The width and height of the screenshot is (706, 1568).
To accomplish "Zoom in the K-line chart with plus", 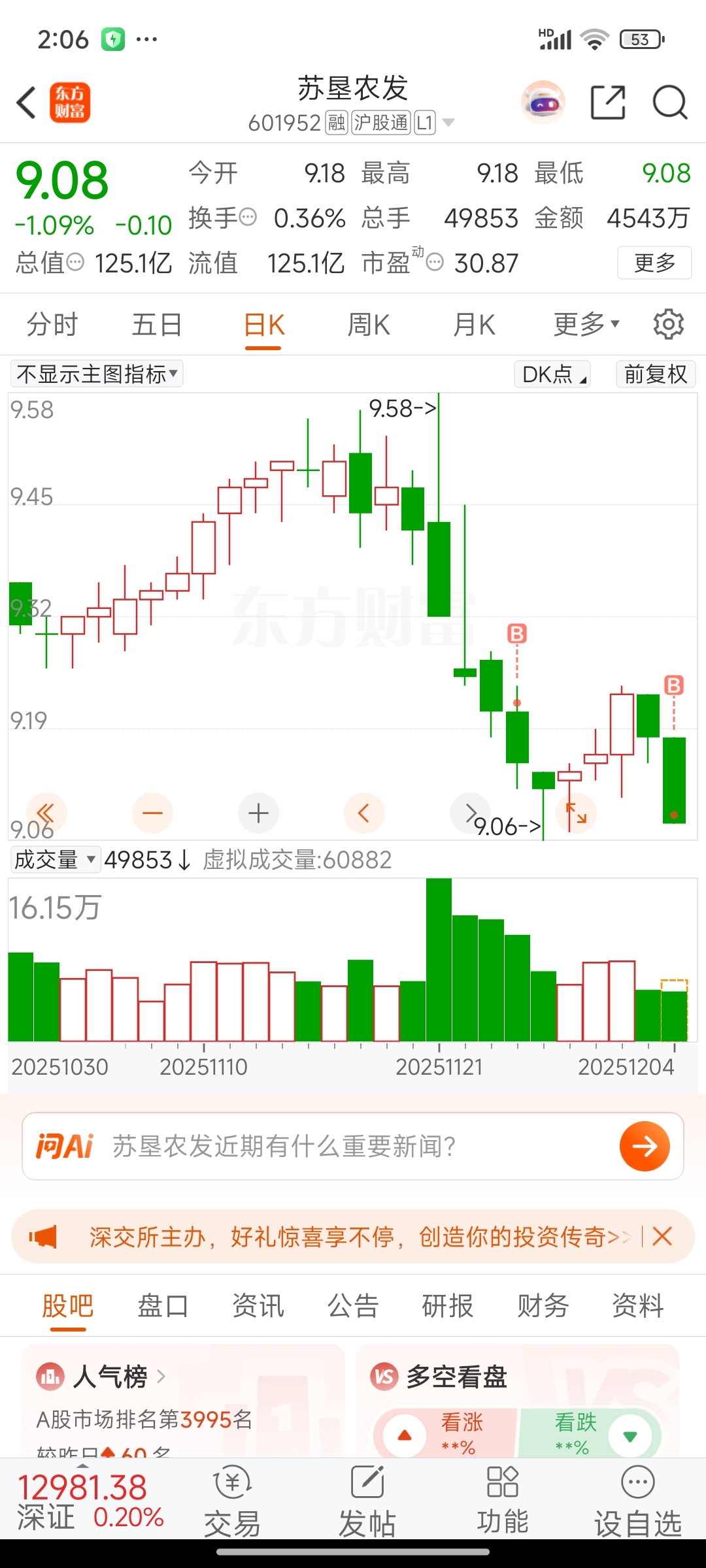I will [259, 813].
